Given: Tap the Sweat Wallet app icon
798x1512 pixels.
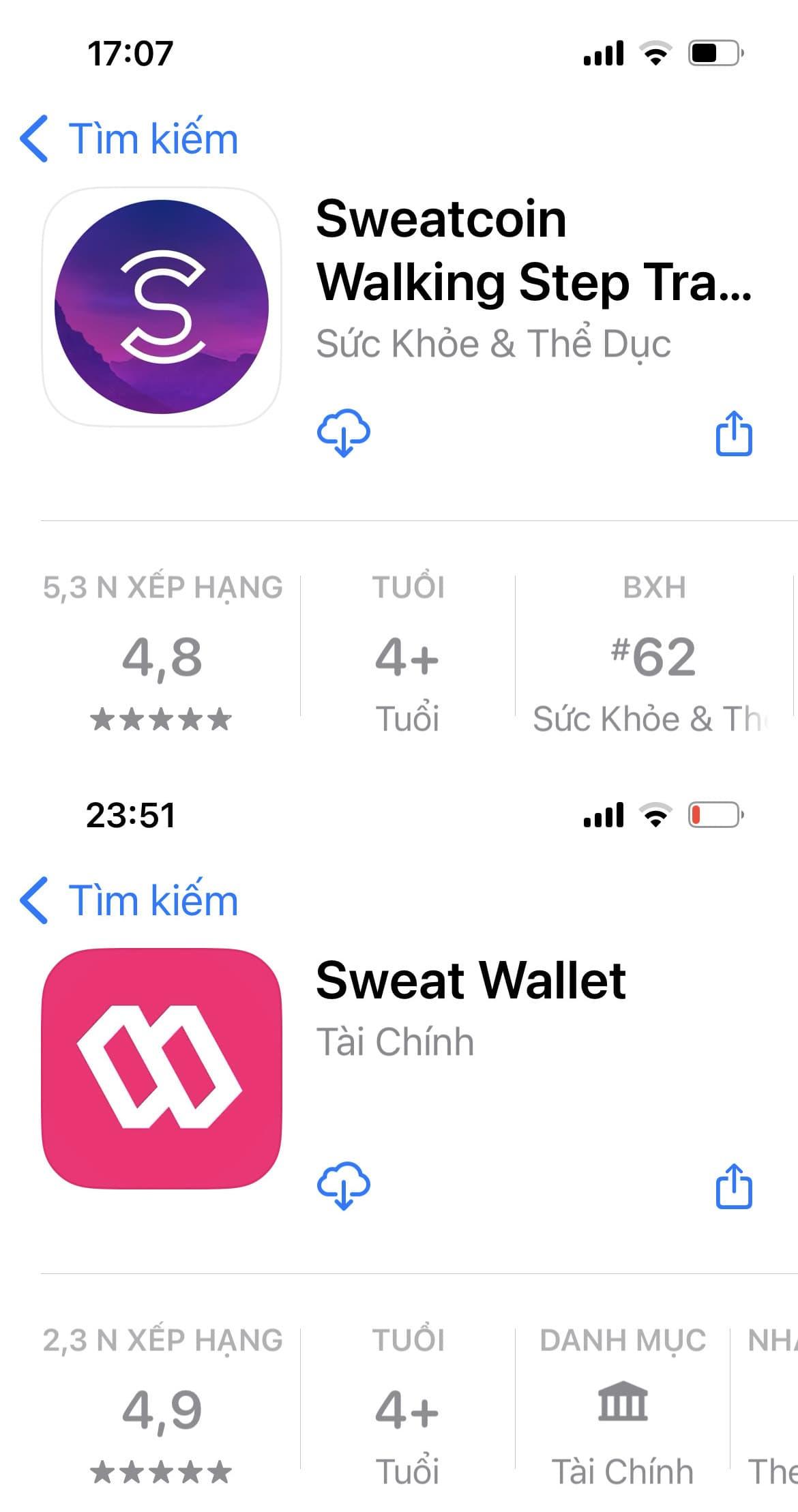Looking at the screenshot, I should (x=164, y=1064).
